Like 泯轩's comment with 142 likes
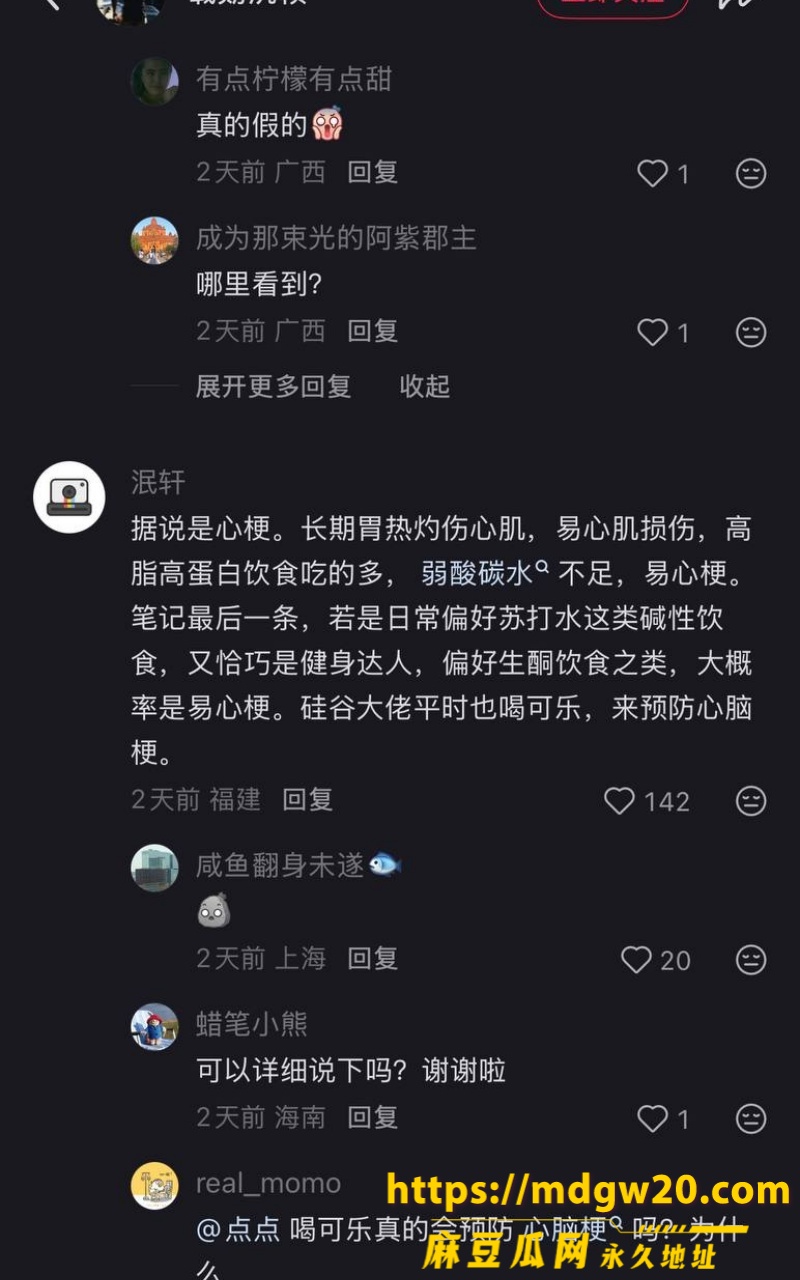Viewport: 800px width, 1280px height. pos(619,801)
